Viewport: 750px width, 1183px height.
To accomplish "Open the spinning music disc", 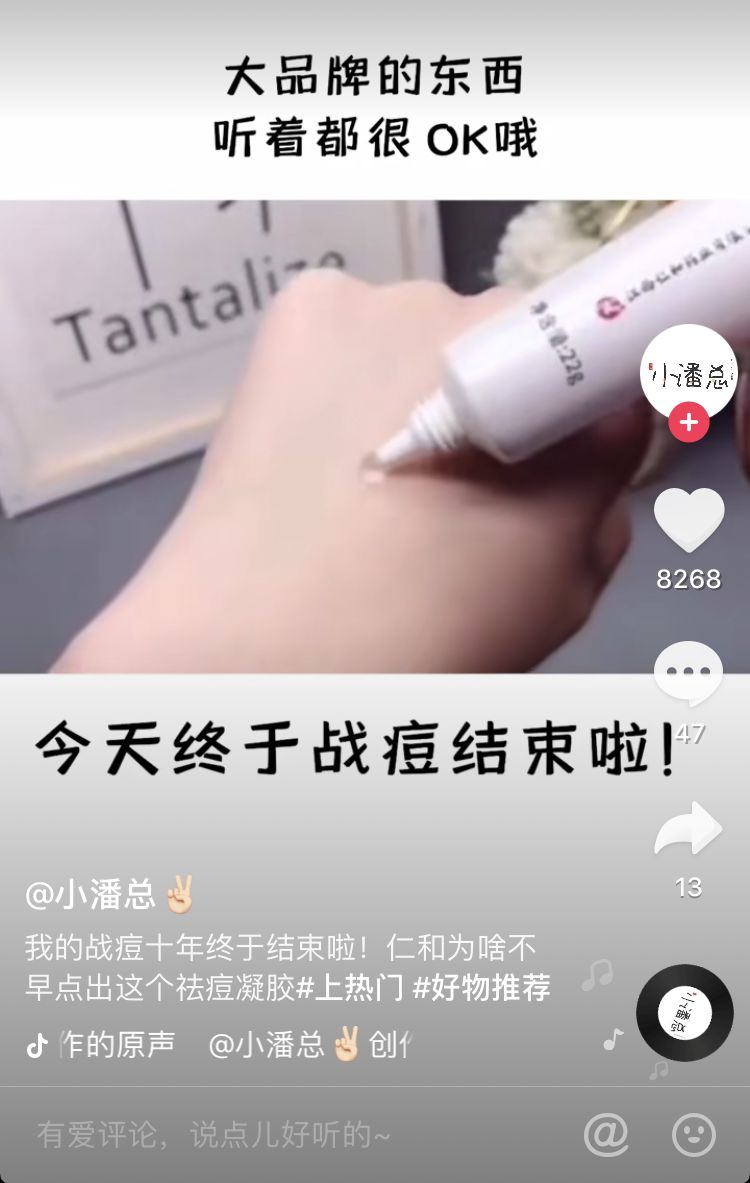I will (x=686, y=1013).
